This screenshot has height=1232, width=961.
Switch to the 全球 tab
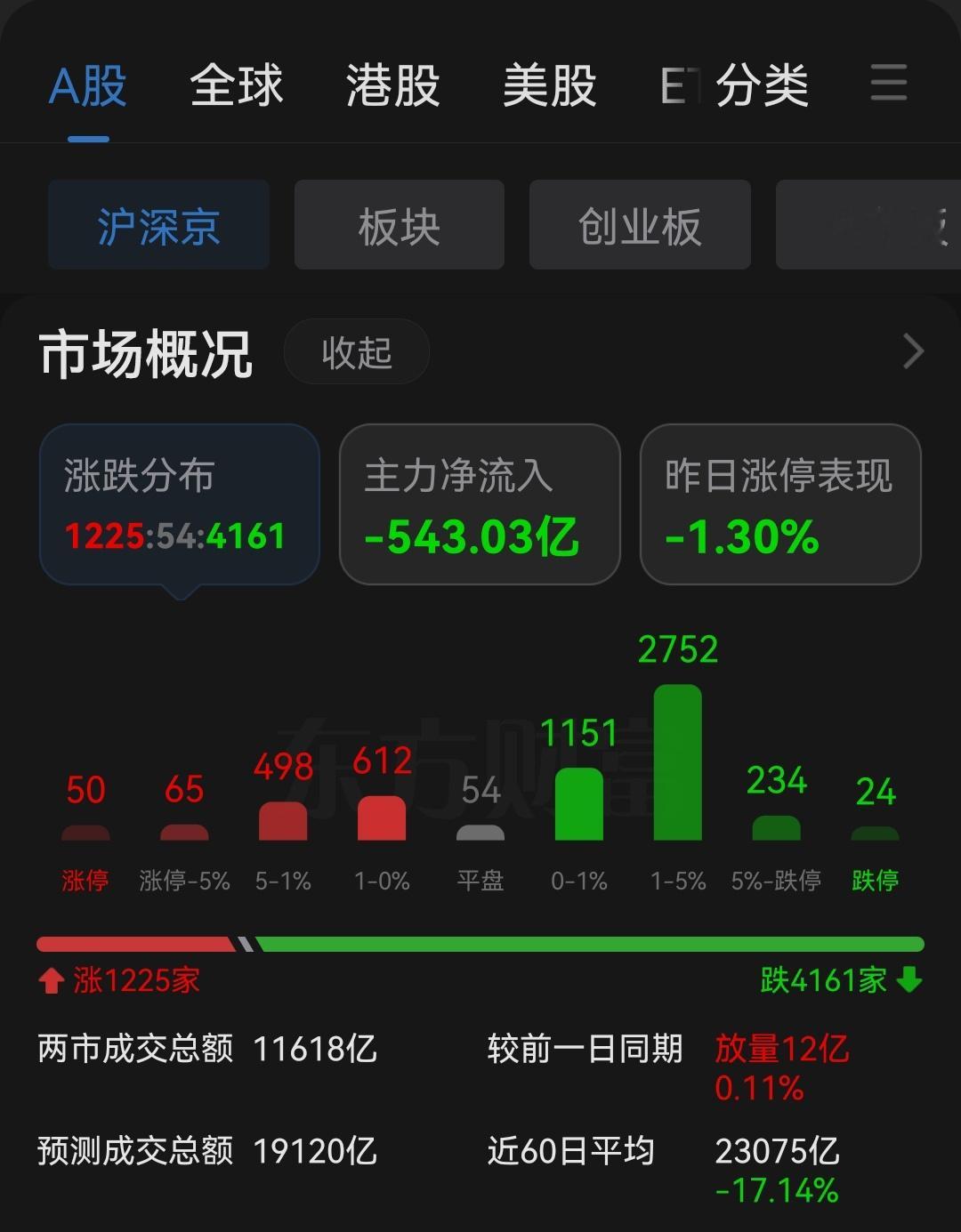(236, 86)
